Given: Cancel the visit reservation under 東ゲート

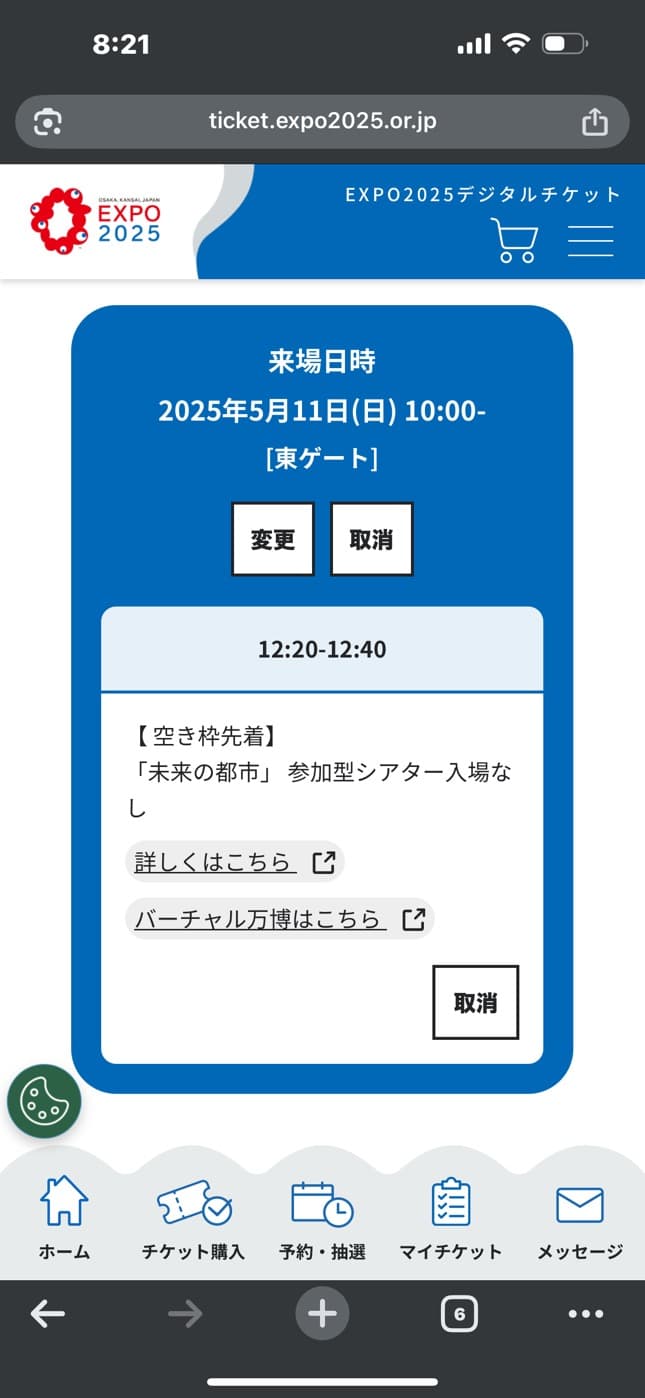Looking at the screenshot, I should click(x=371, y=539).
